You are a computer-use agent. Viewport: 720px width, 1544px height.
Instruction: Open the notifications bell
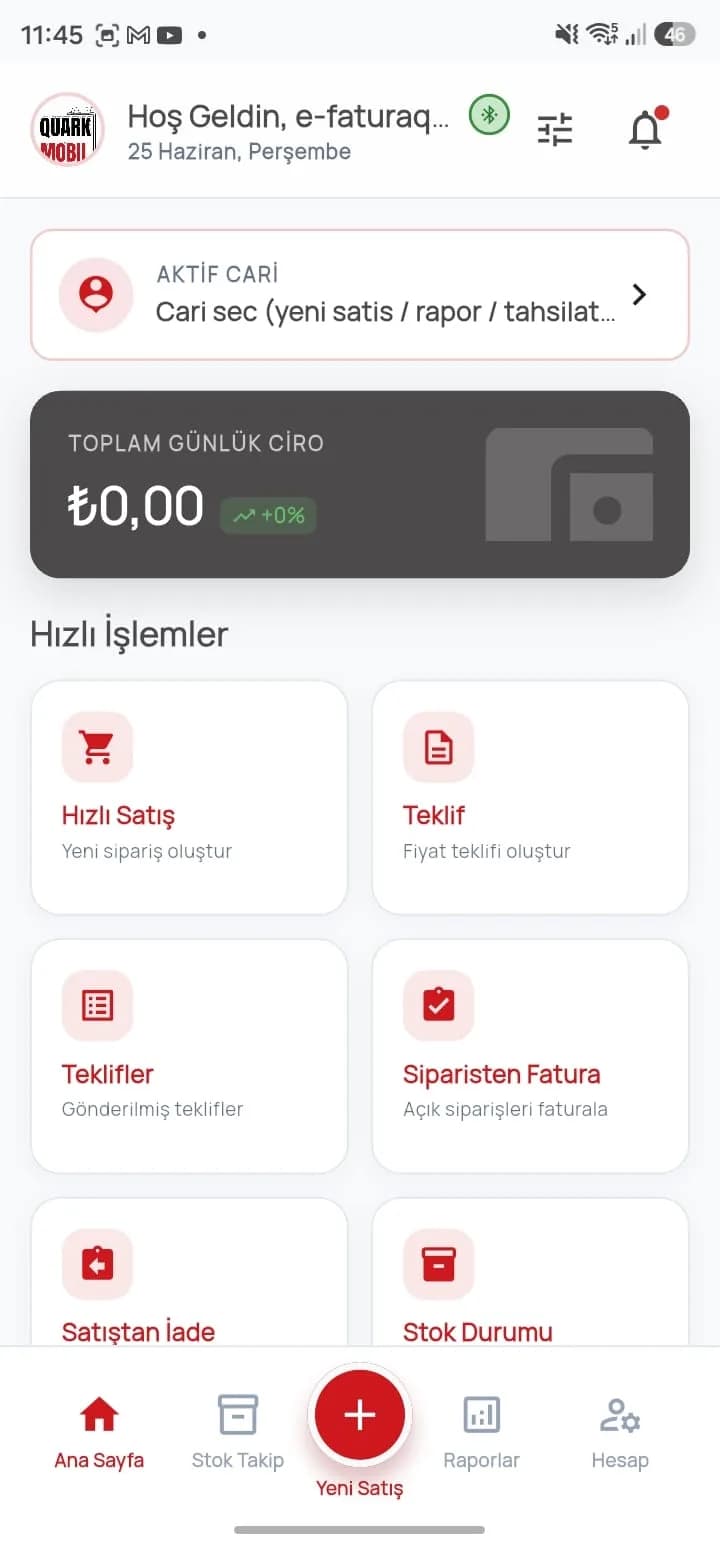click(645, 130)
